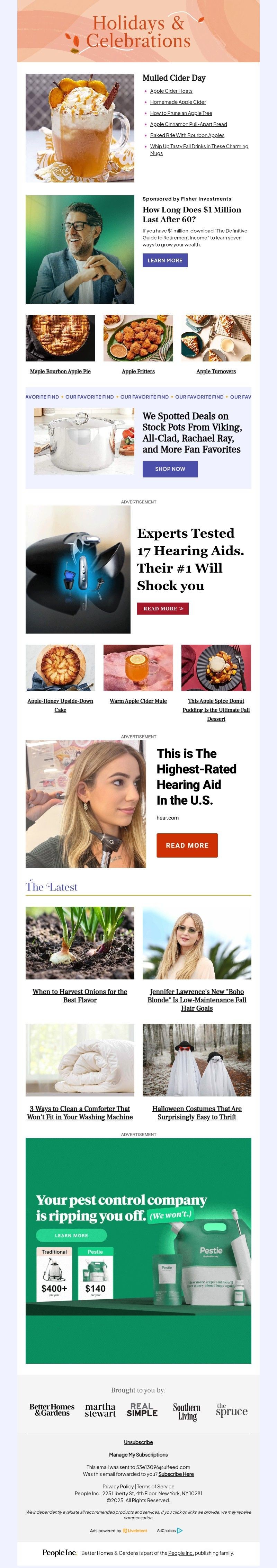Open the Warm Apple Cider Mule recipe

(x=138, y=701)
